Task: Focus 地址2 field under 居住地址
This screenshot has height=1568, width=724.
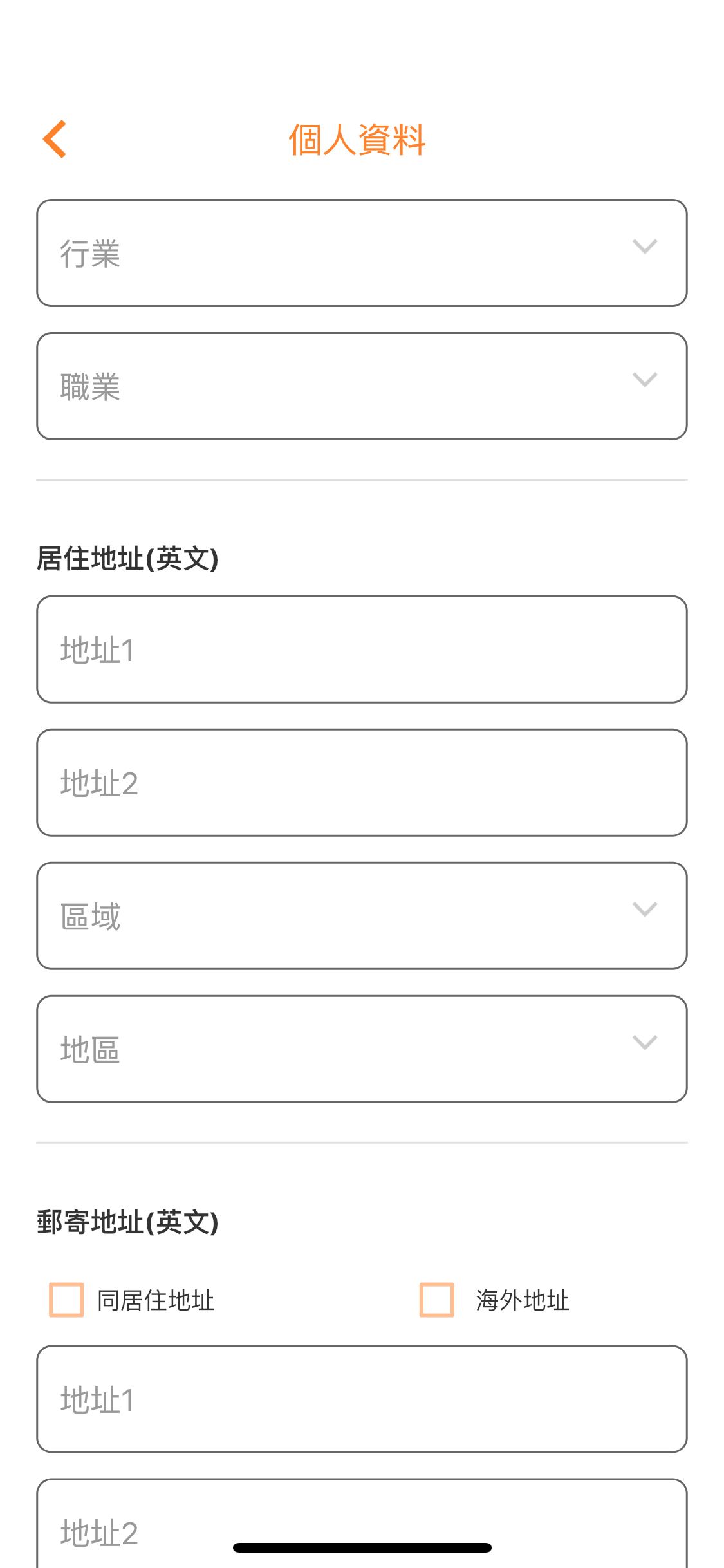Action: point(362,783)
